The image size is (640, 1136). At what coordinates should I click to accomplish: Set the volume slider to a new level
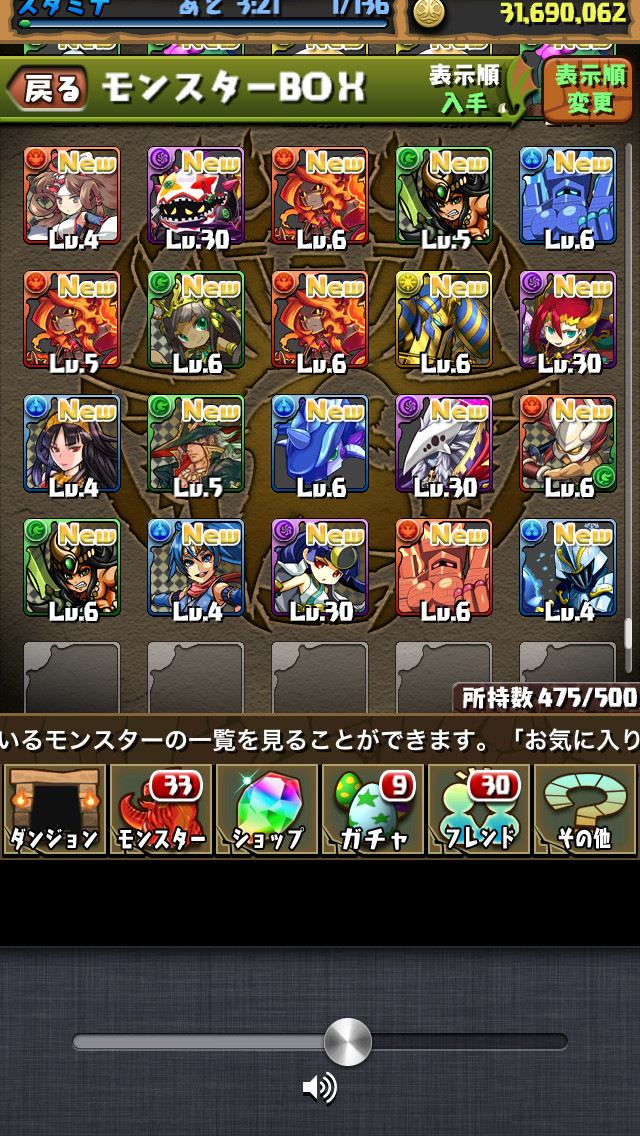(x=450, y=1042)
